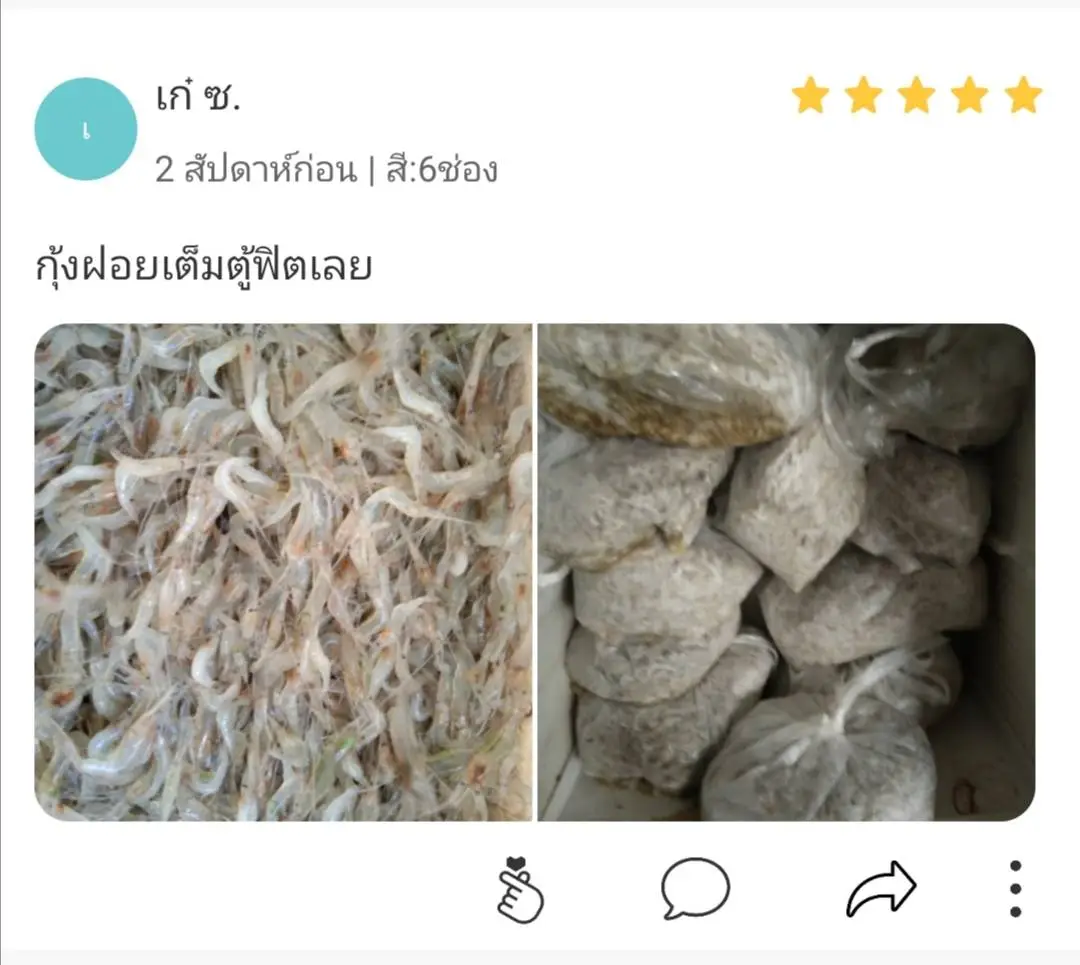1080x965 pixels.
Task: Like this review with the finger-heart icon
Action: click(520, 889)
